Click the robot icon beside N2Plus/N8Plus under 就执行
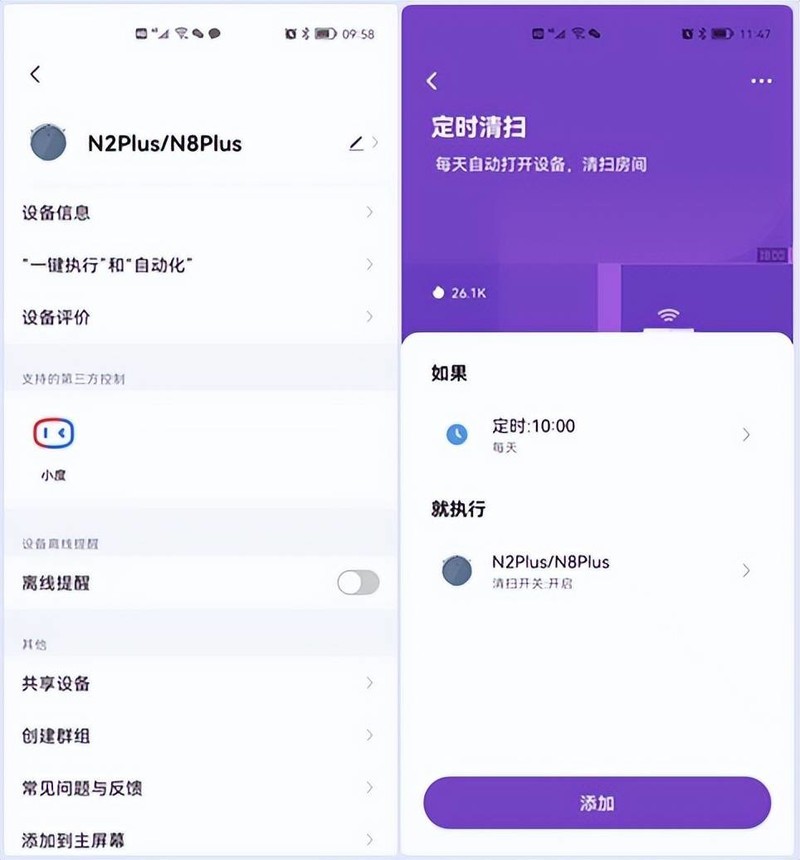 456,570
